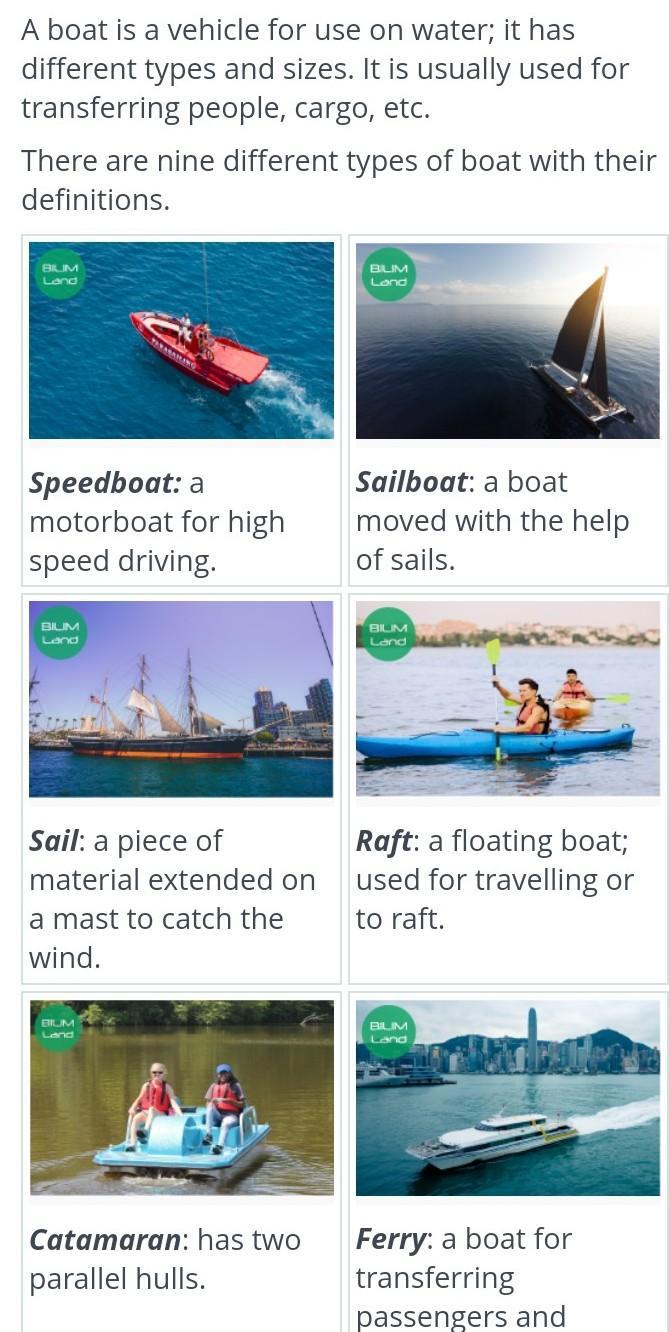
Task: Open the red speedboat picture
Action: (x=181, y=340)
